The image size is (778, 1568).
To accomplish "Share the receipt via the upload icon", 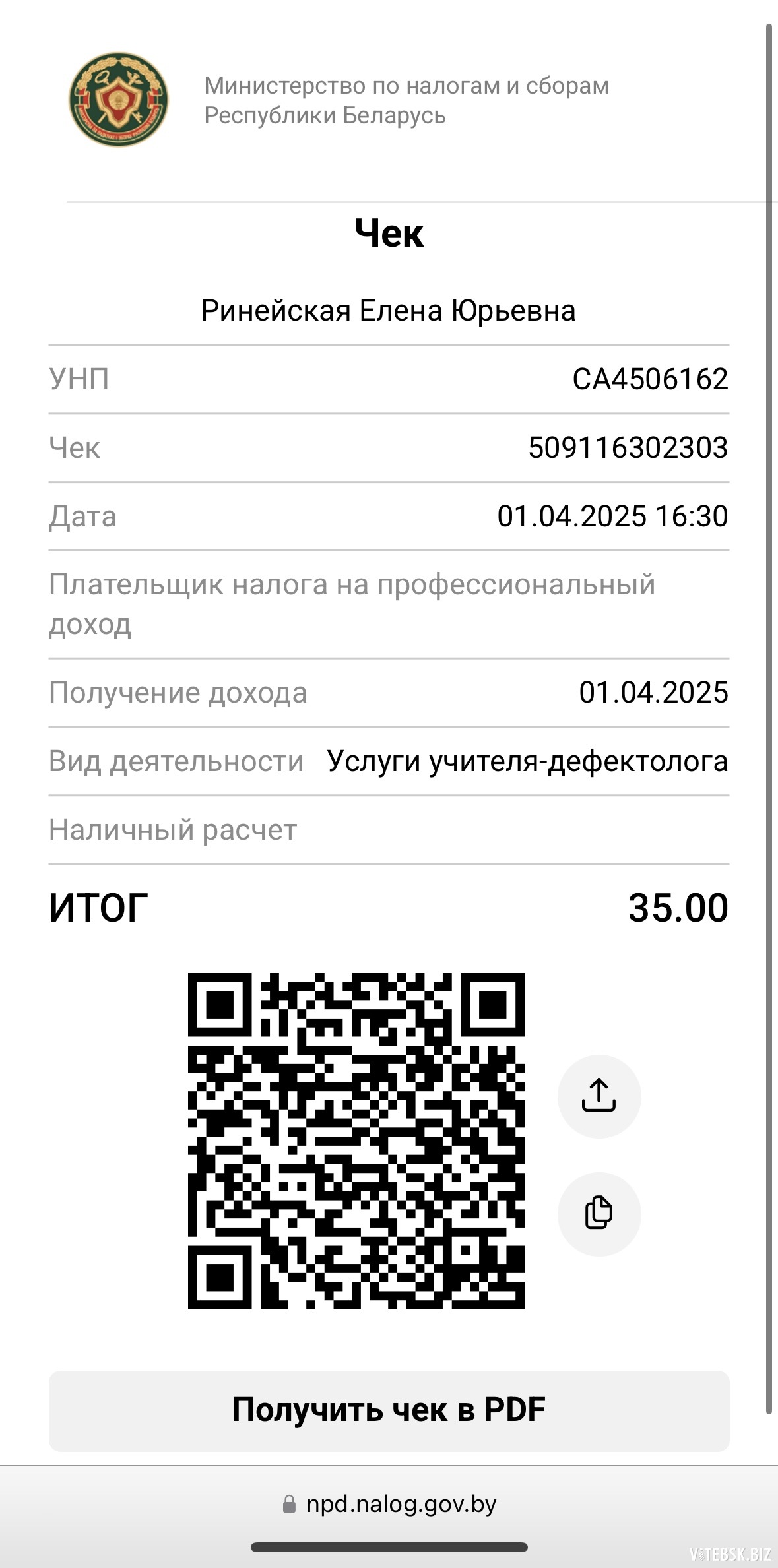I will coord(599,1096).
